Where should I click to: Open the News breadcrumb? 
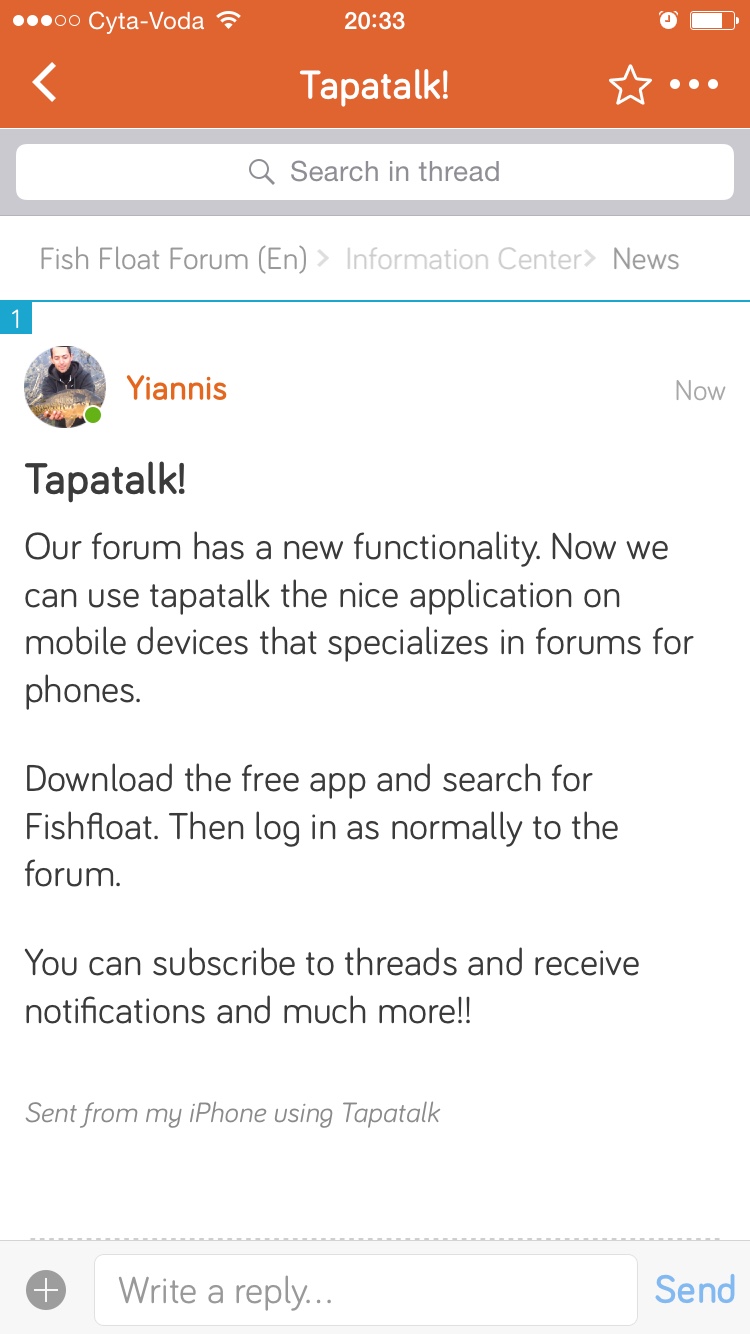[645, 259]
